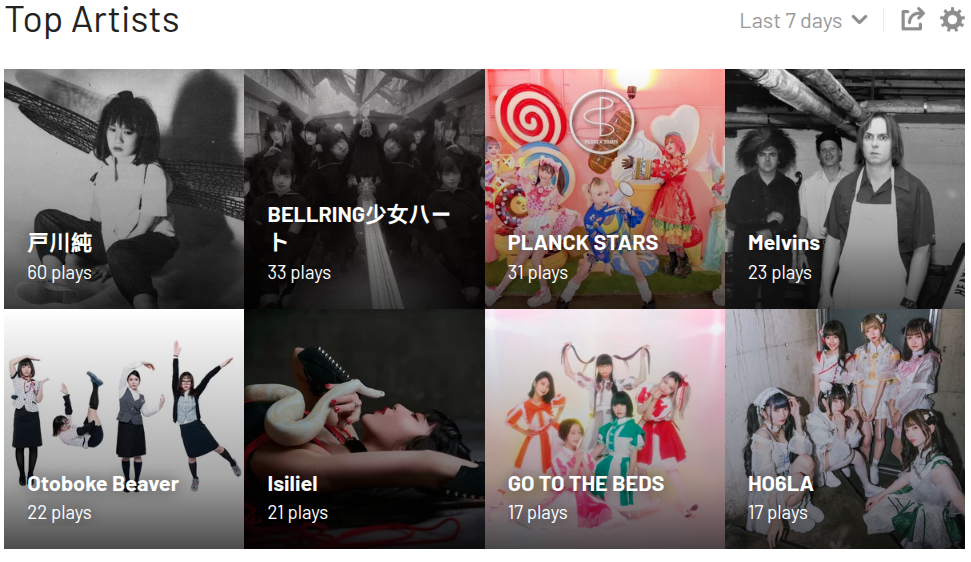Open the HO6LA artist tile
Viewport: 971px width, 562px height.
point(845,428)
